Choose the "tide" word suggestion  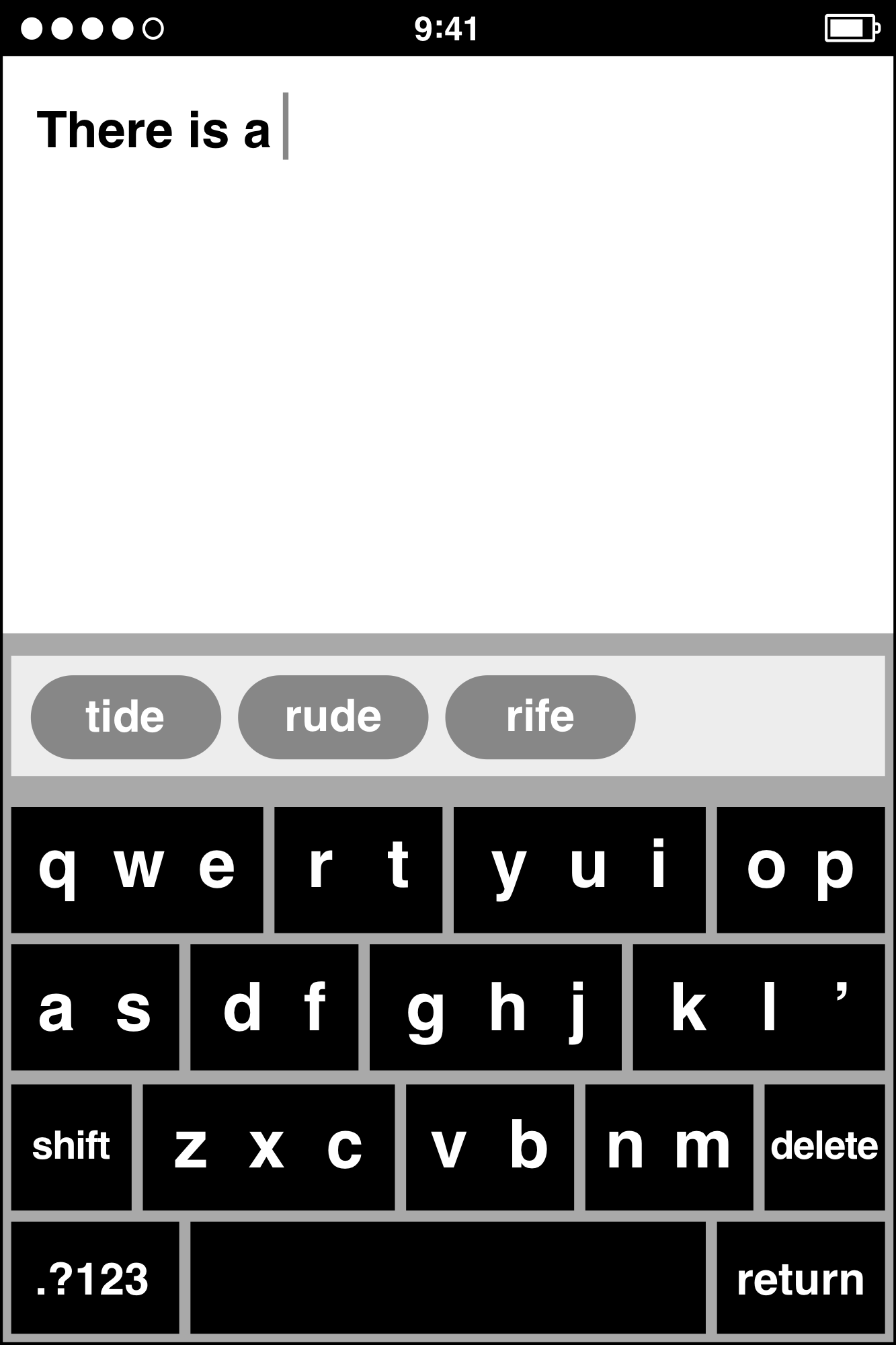pos(126,717)
